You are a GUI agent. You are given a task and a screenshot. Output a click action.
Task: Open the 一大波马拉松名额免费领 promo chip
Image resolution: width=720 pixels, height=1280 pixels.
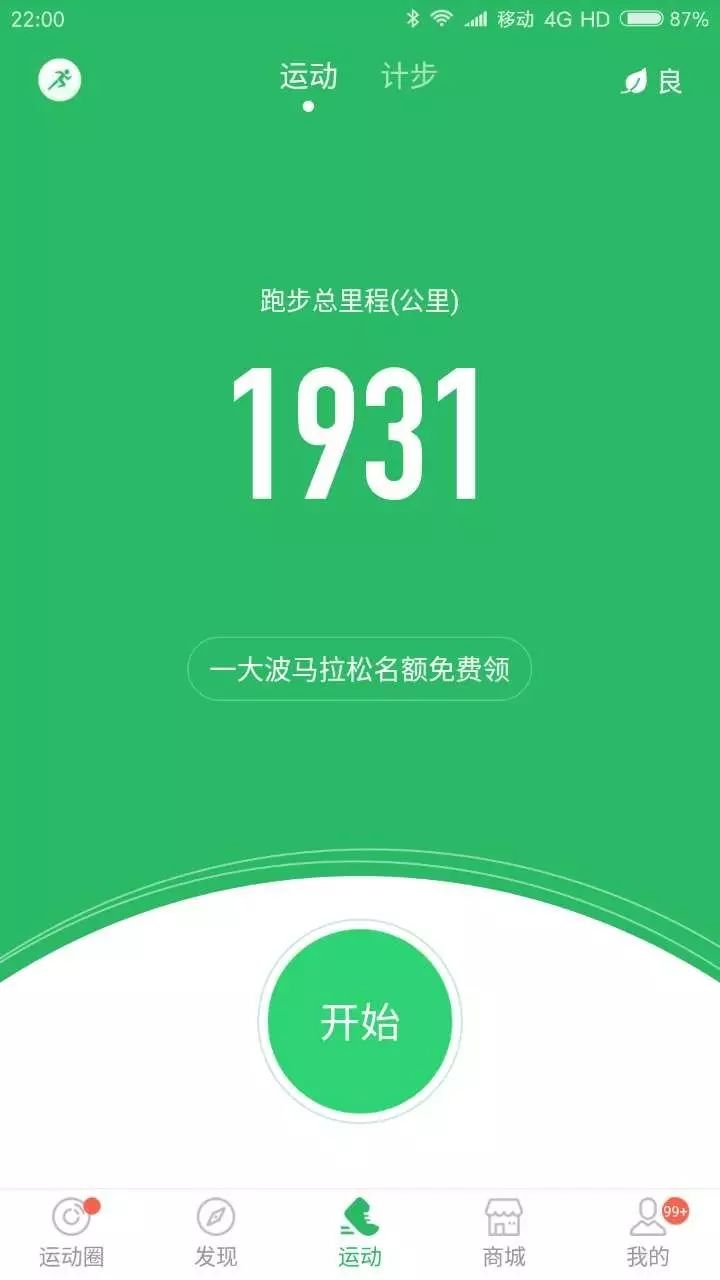pyautogui.click(x=359, y=669)
